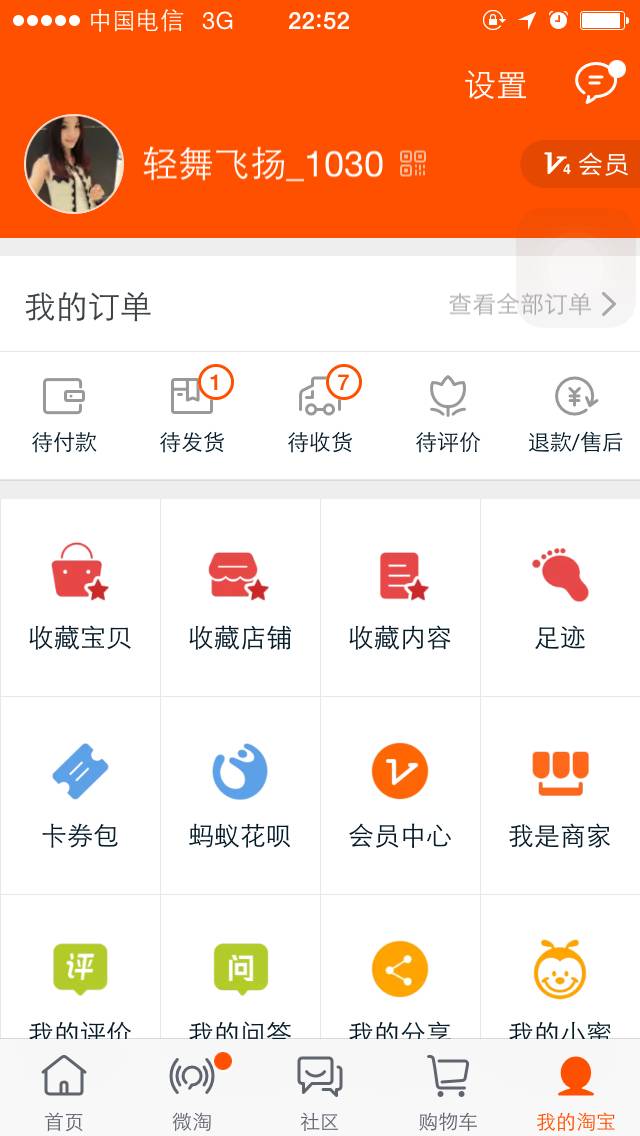This screenshot has height=1136, width=640.
Task: Open 退款/售后 refunds and after-sales
Action: tap(576, 415)
